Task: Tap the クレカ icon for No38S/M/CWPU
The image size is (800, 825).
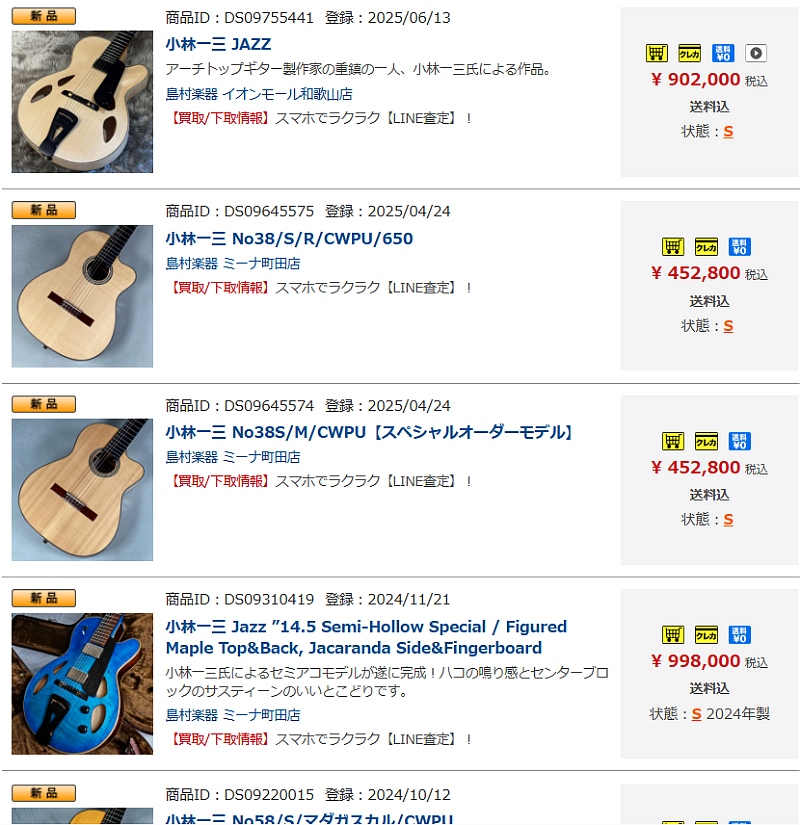Action: (706, 441)
